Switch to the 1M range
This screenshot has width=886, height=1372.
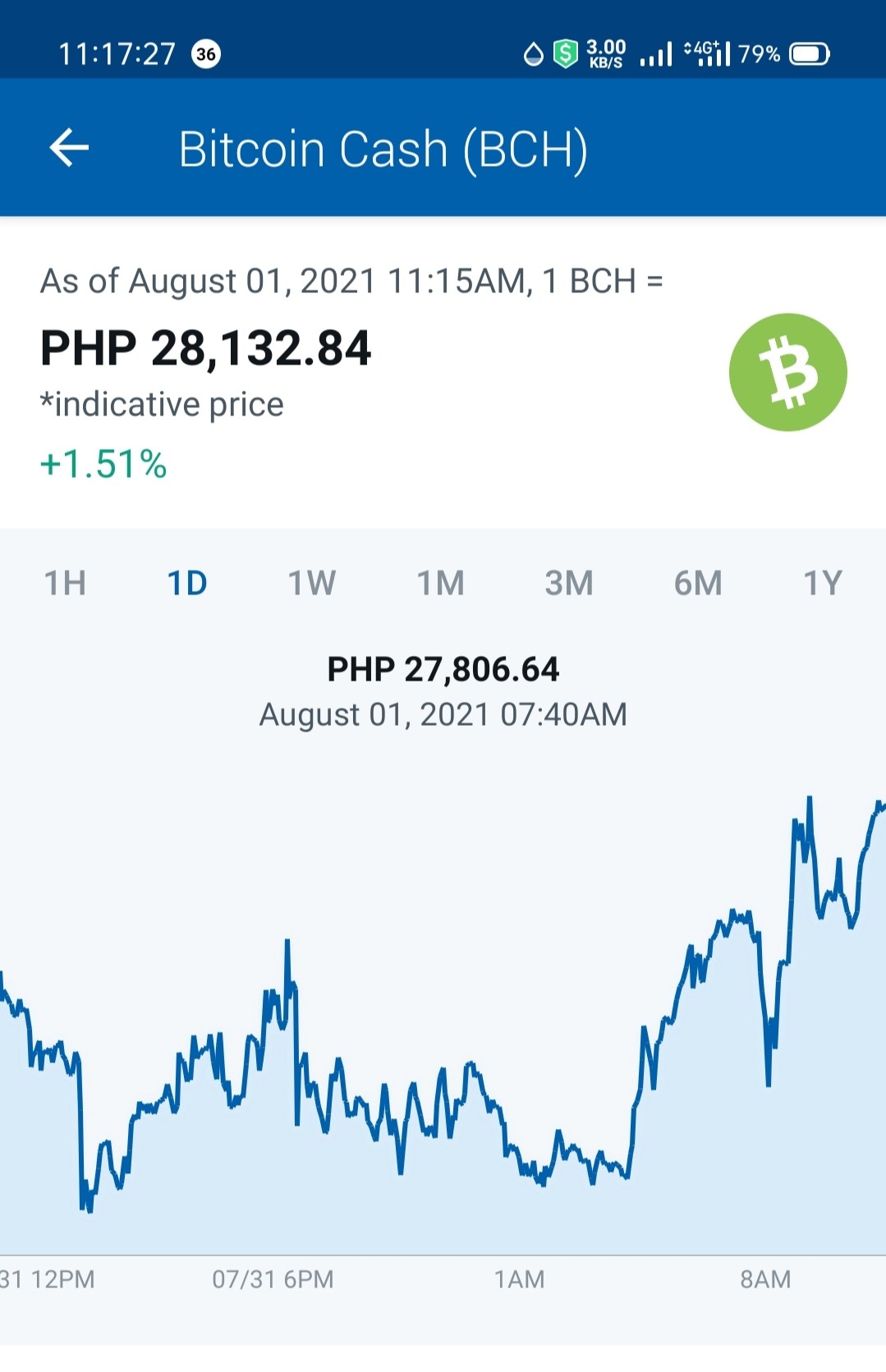pos(441,584)
